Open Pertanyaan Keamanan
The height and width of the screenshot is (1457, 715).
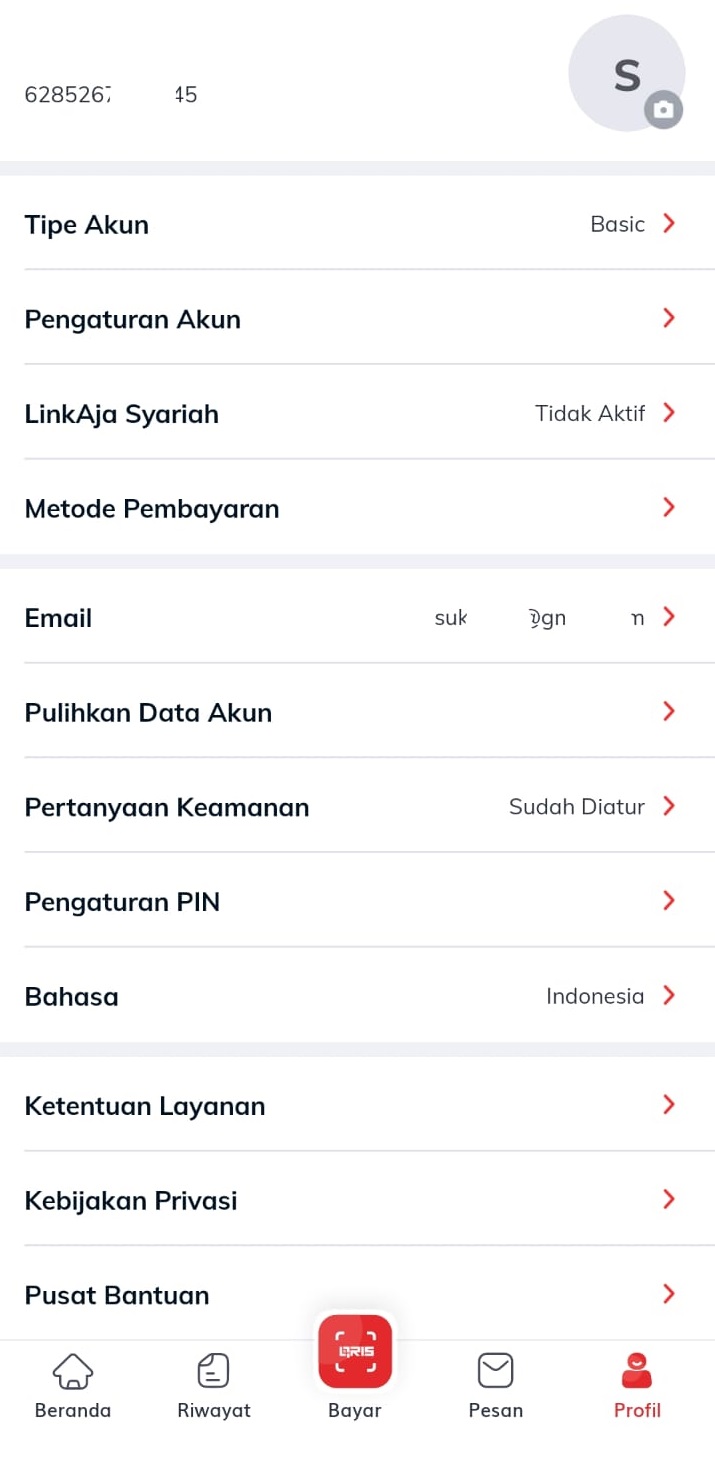click(x=357, y=806)
